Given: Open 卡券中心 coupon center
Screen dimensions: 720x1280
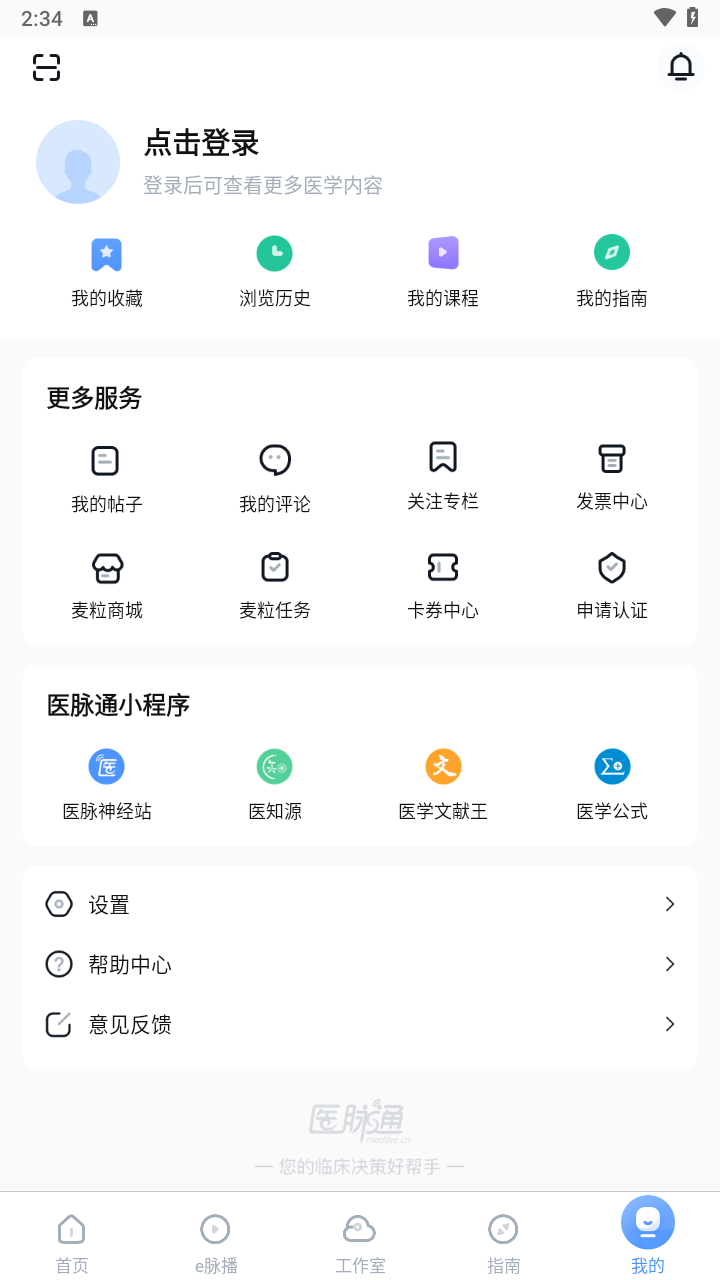Looking at the screenshot, I should coord(443,585).
